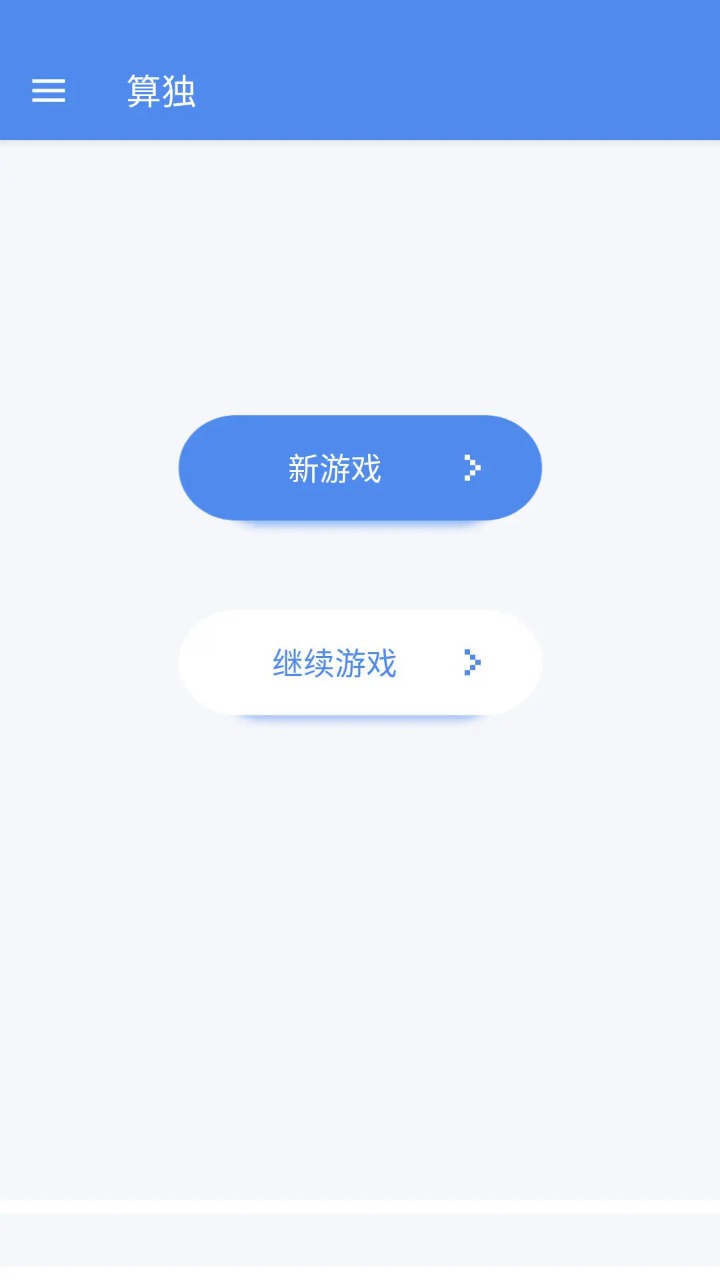Tap the blue app bar header
Viewport: 720px width, 1280px height.
point(400,70)
